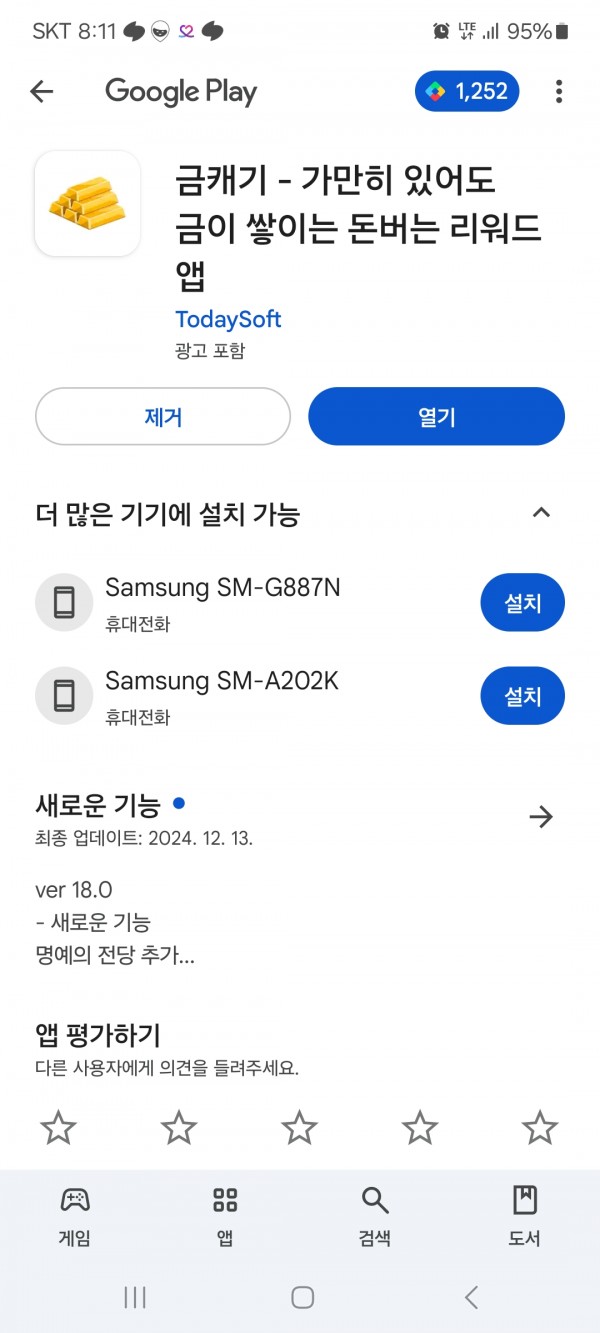Screen dimensions: 600x1333
Task: Tap 제거 to uninstall the app
Action: click(x=163, y=416)
